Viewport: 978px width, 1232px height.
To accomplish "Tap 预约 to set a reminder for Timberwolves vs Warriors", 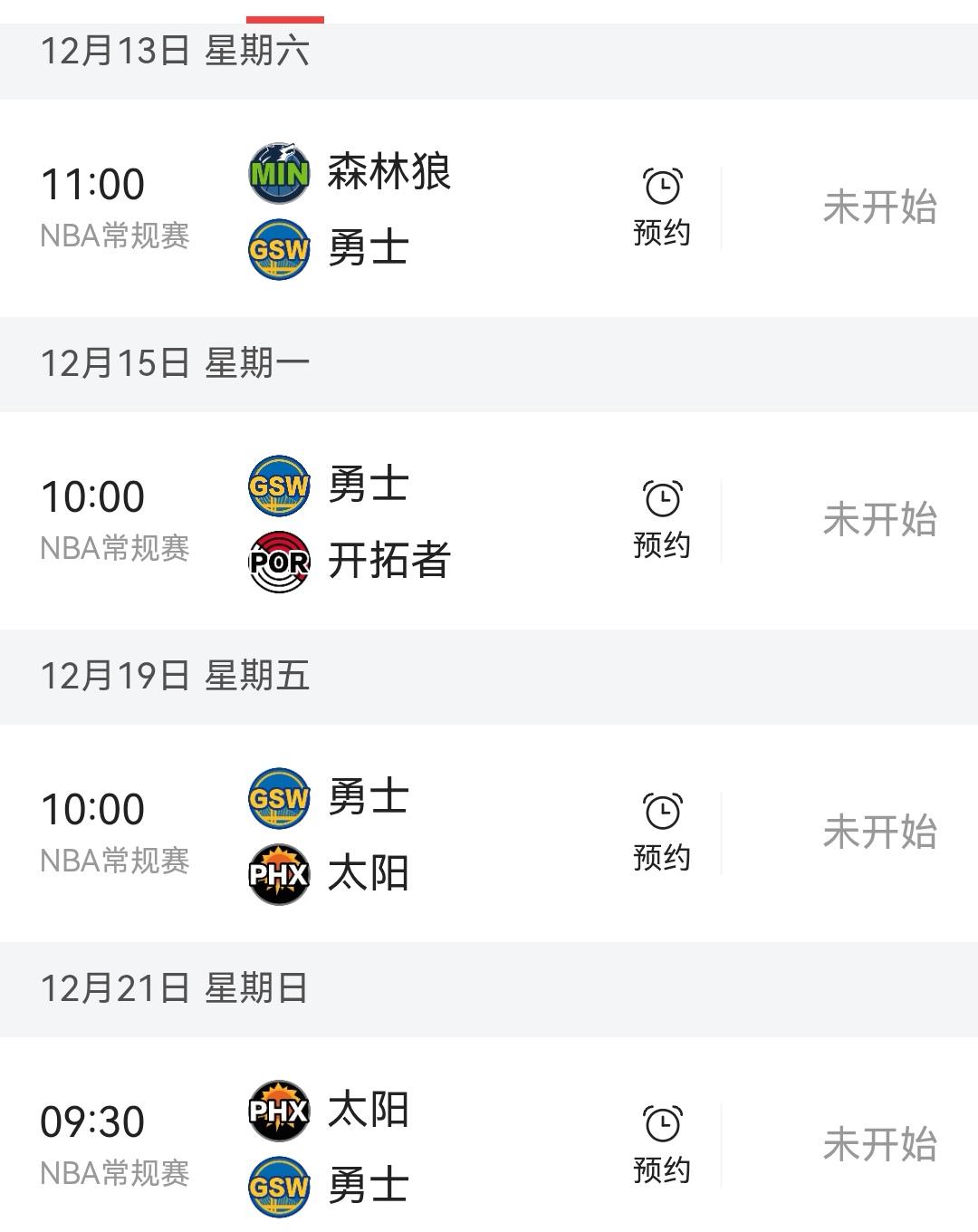I will tap(660, 233).
